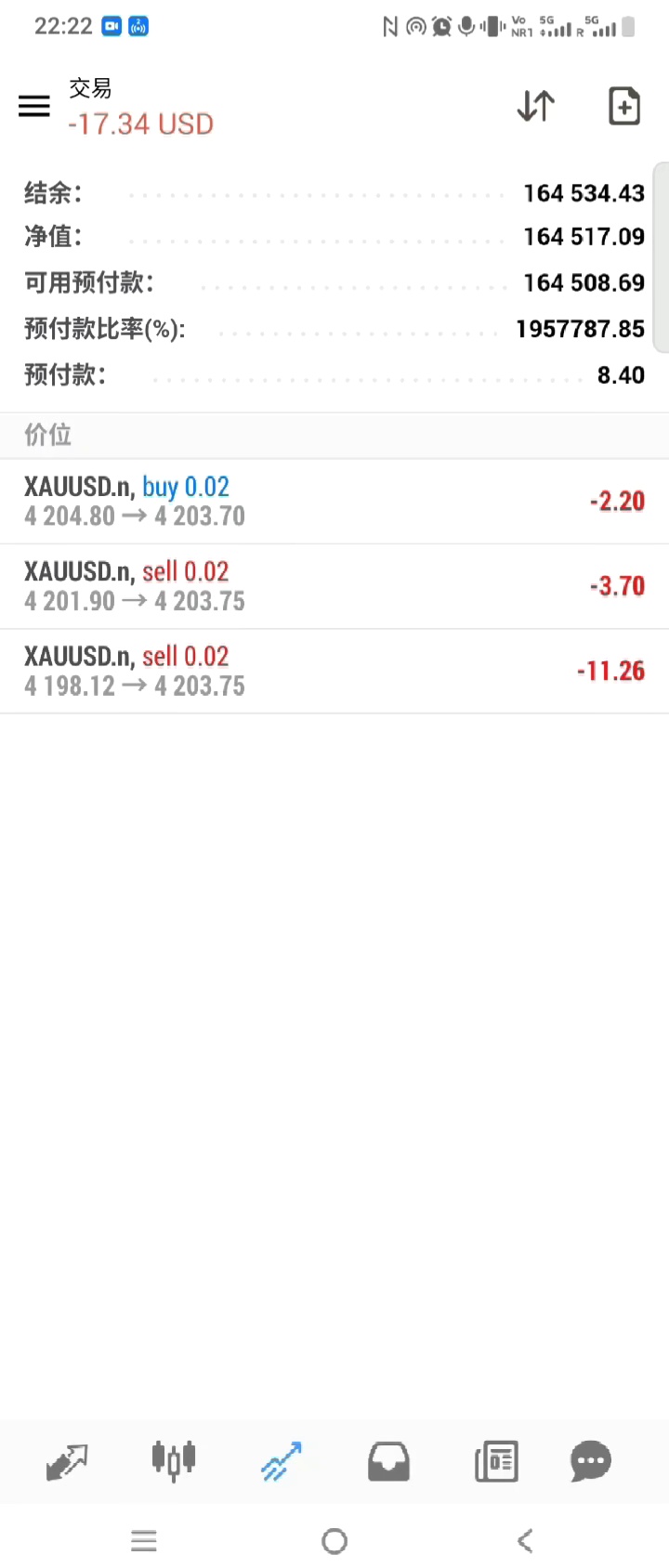669x1568 pixels.
Task: Open the XAUUSD.n buy 0.02 position
Action: coord(334,502)
